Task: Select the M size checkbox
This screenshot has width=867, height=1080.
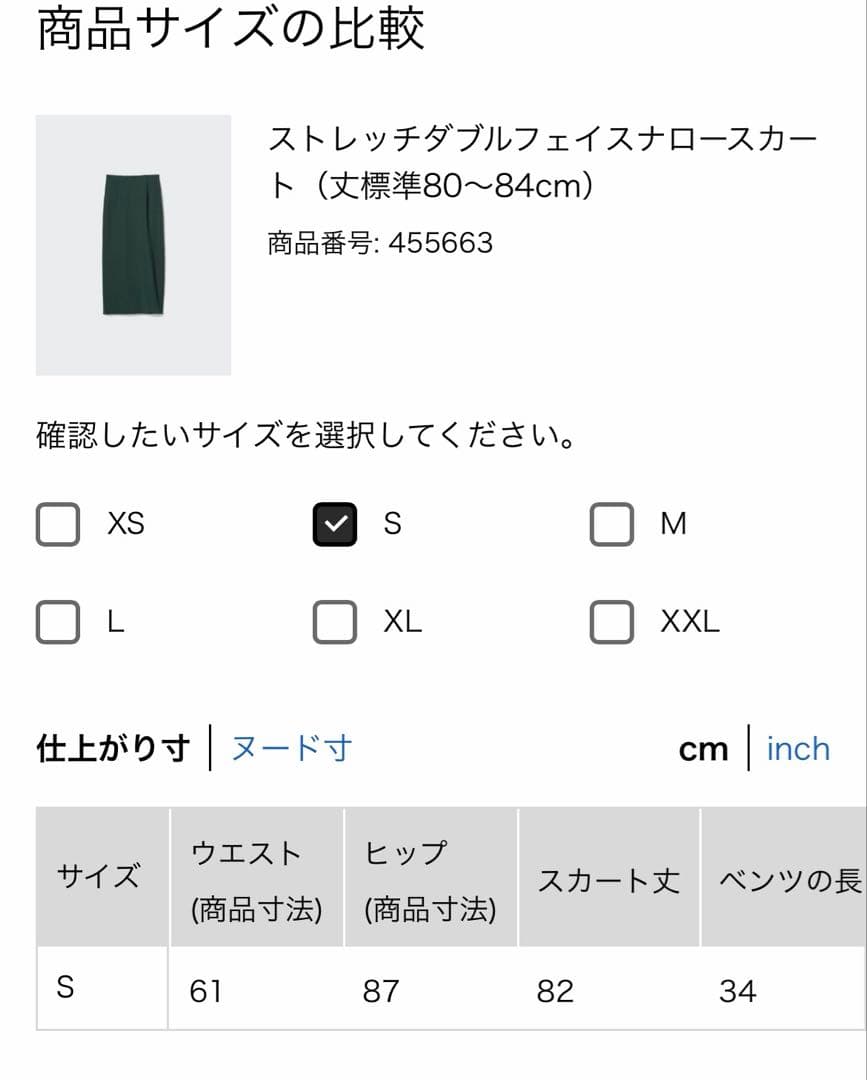Action: tap(612, 524)
